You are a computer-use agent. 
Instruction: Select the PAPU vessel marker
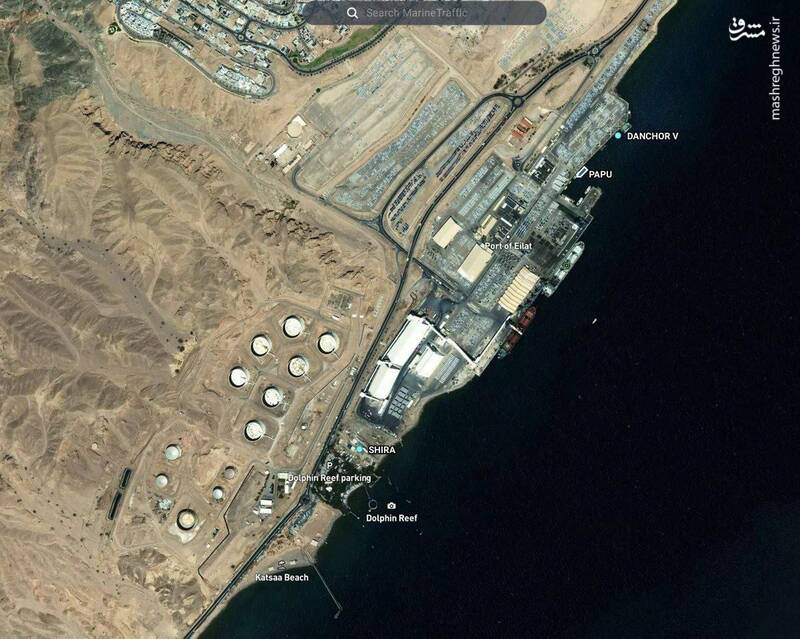point(580,174)
